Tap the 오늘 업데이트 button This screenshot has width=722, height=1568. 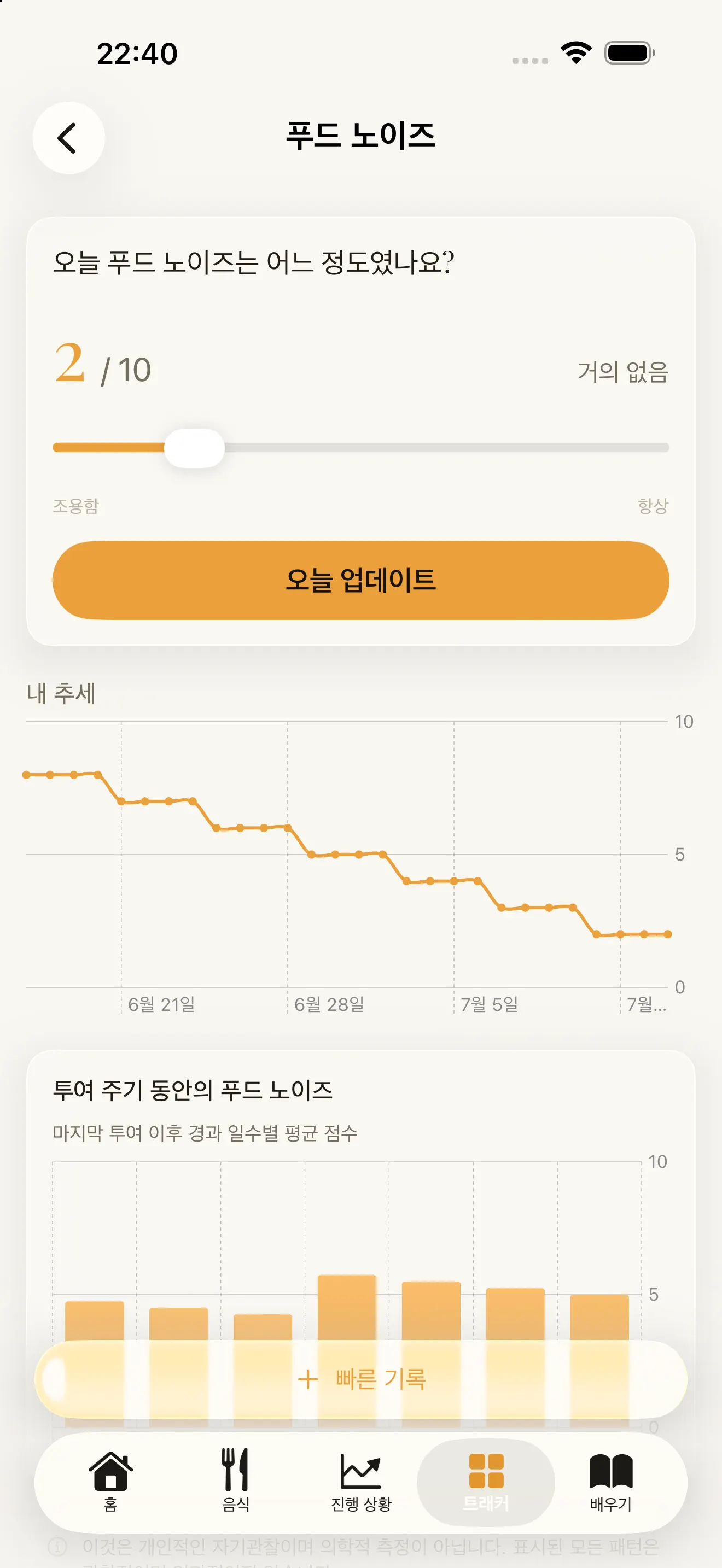click(360, 580)
